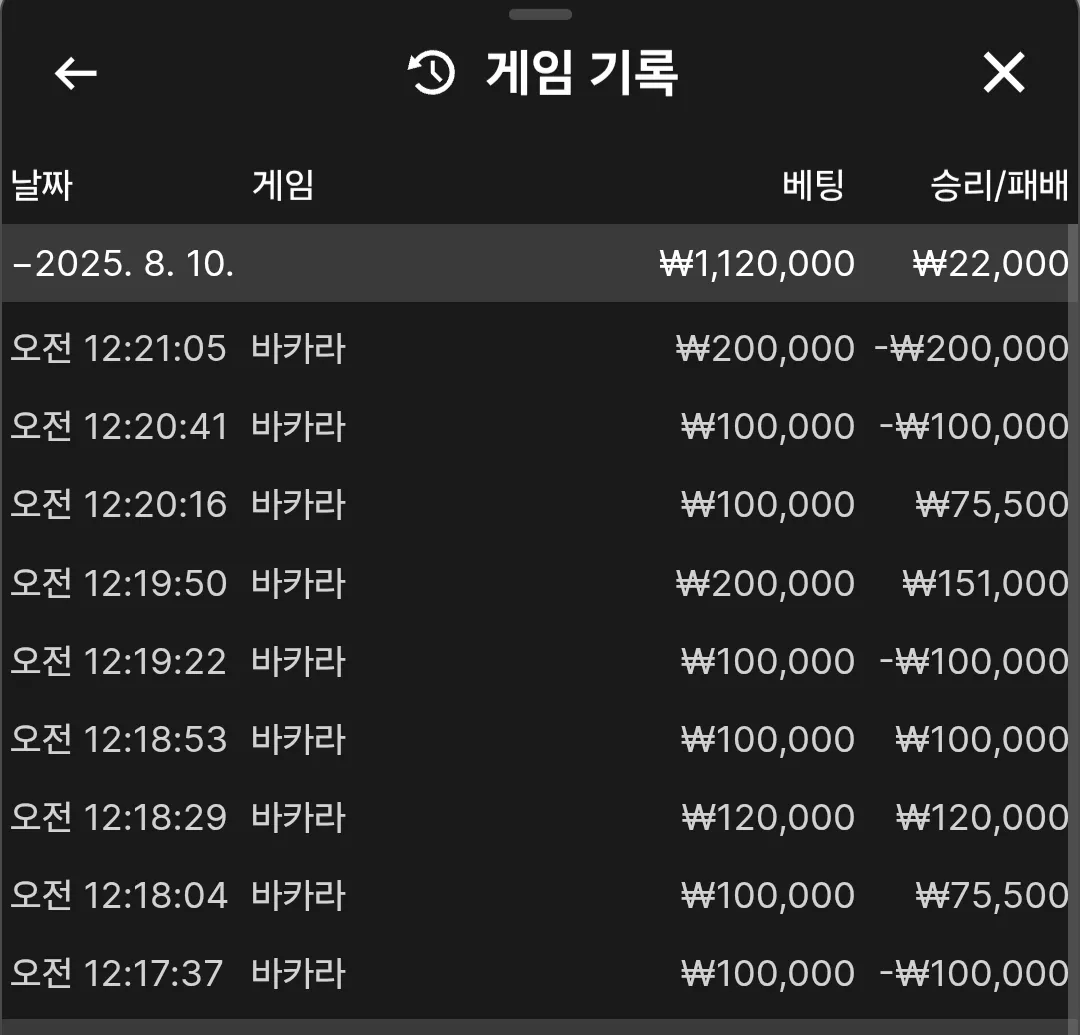Open the 12:21:05 baccarat round

[540, 348]
